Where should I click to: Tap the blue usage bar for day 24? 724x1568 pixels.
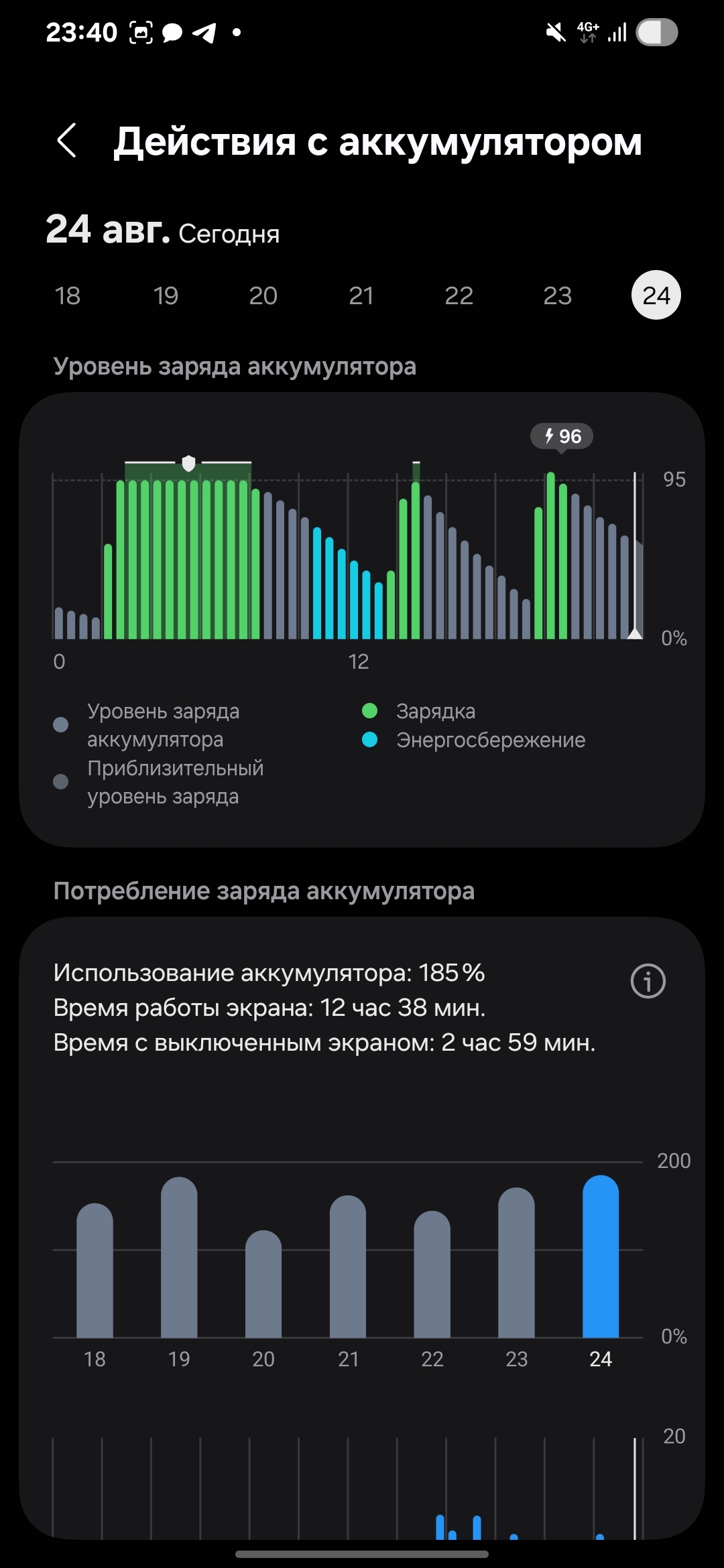(601, 1256)
